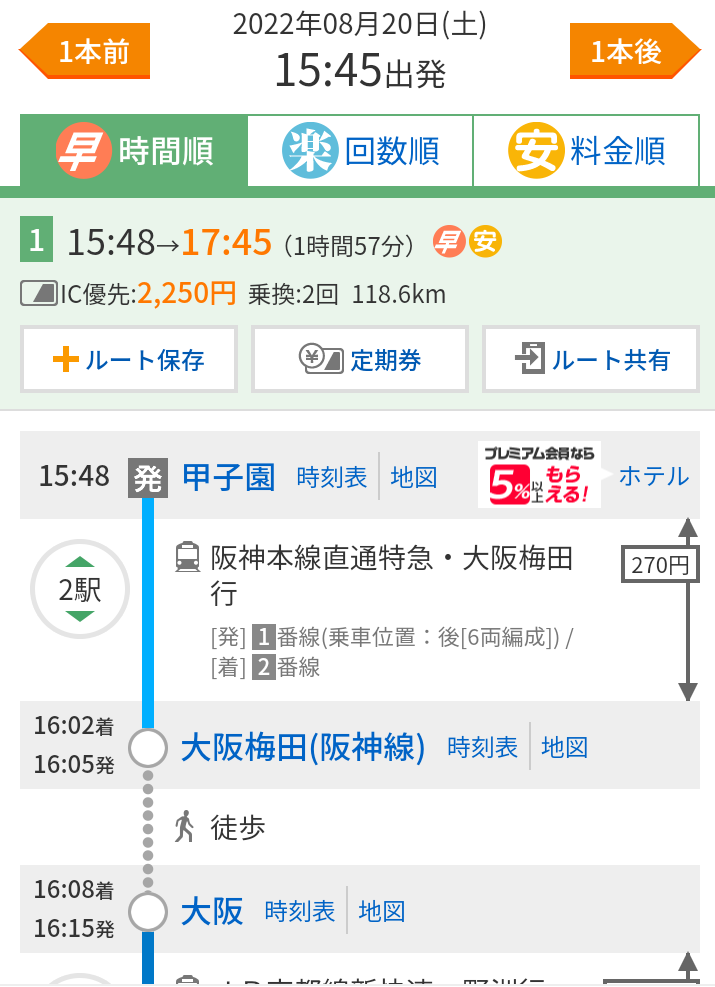This screenshot has height=987, width=715.
Task: Go to the previous departure (1本前)
Action: [86, 50]
